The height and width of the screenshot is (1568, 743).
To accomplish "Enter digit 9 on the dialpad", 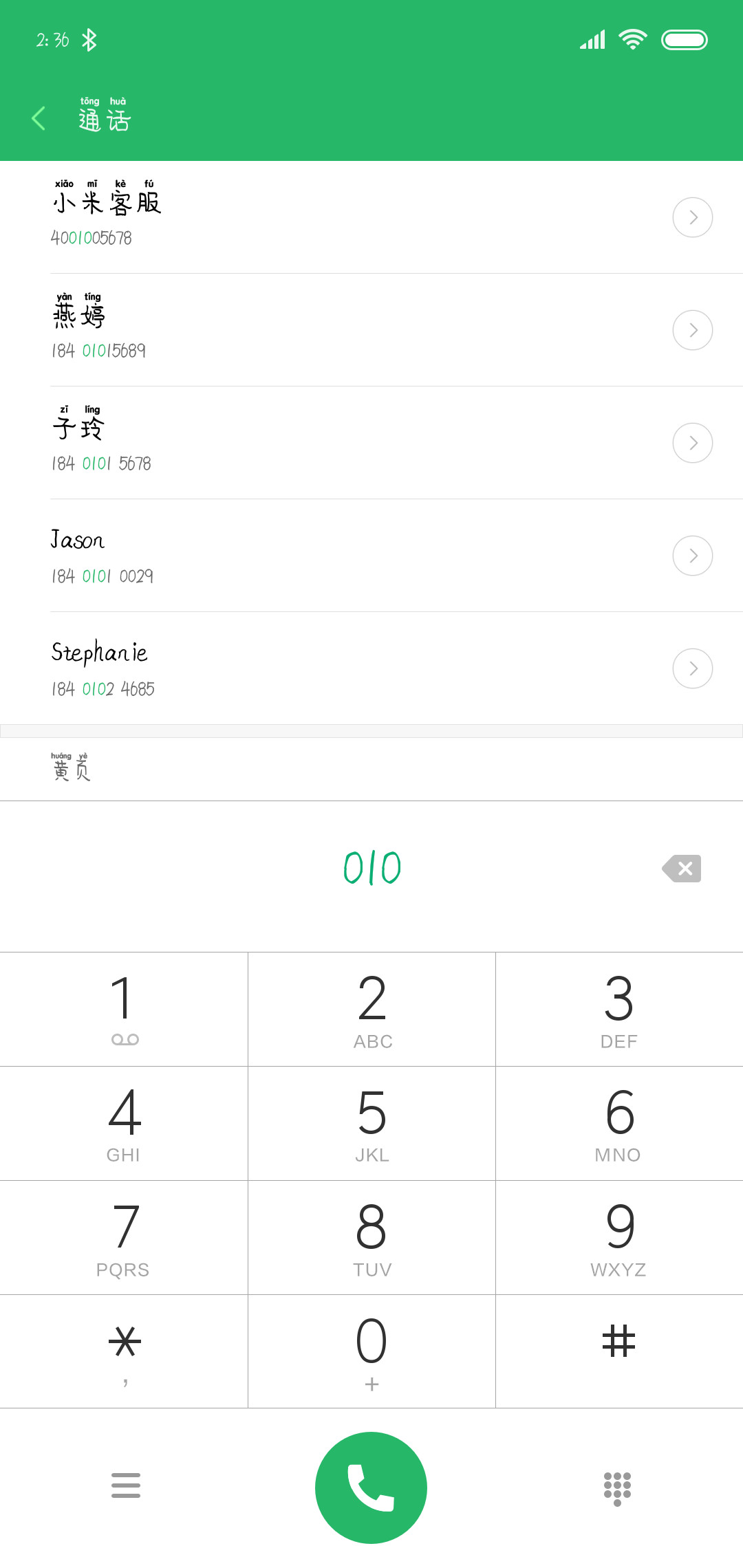I will tap(619, 1238).
